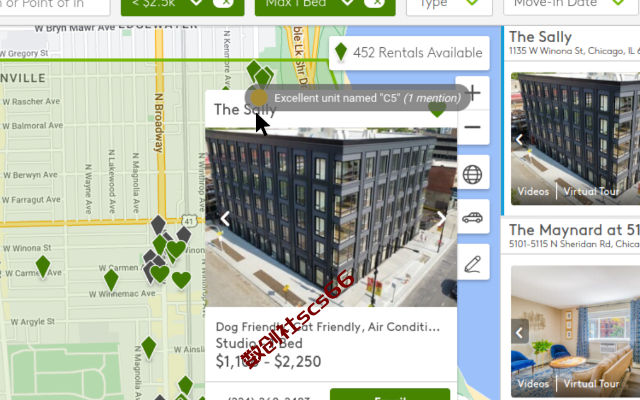Screen dimensions: 640x400
Task: Open the Move-In Date filter
Action: coord(570,3)
